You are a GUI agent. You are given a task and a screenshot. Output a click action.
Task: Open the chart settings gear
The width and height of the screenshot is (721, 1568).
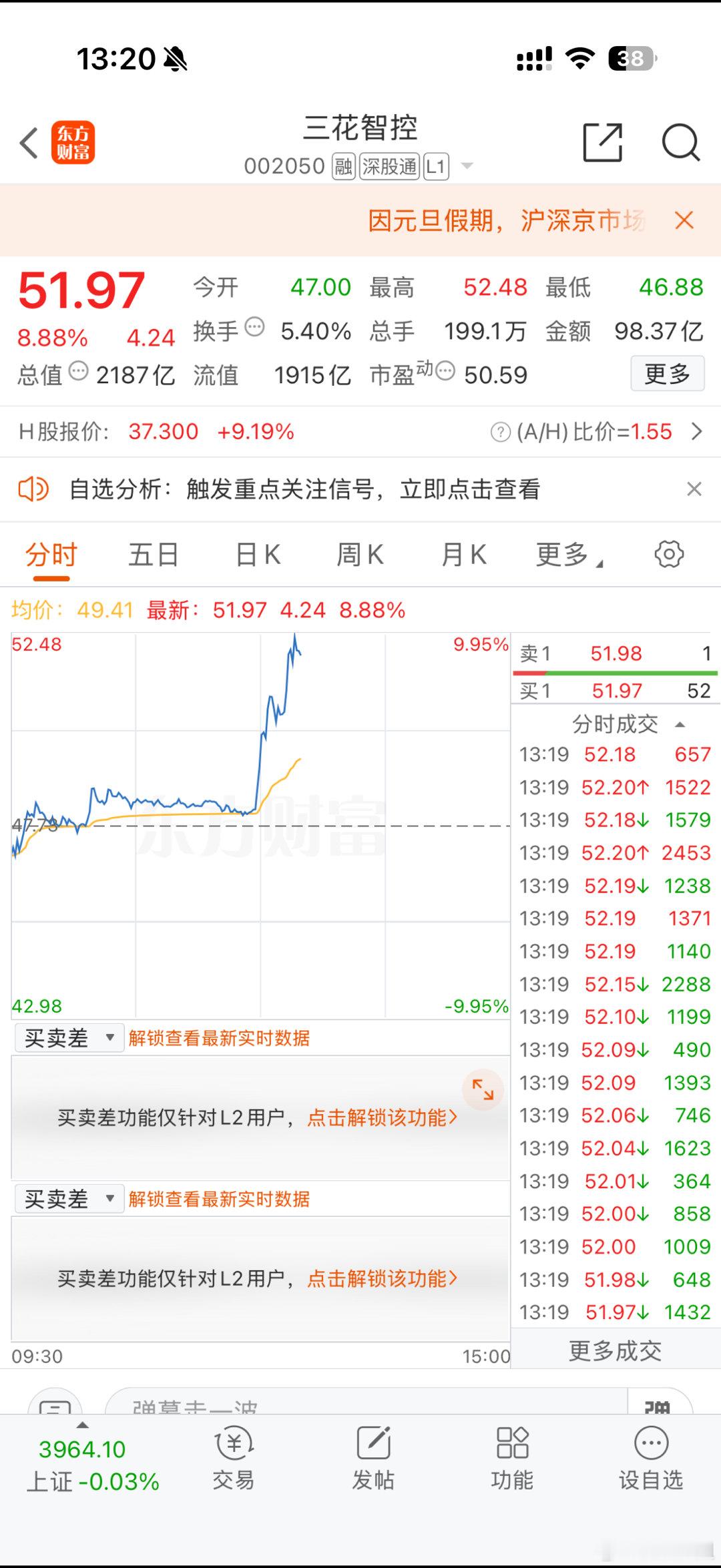[670, 553]
